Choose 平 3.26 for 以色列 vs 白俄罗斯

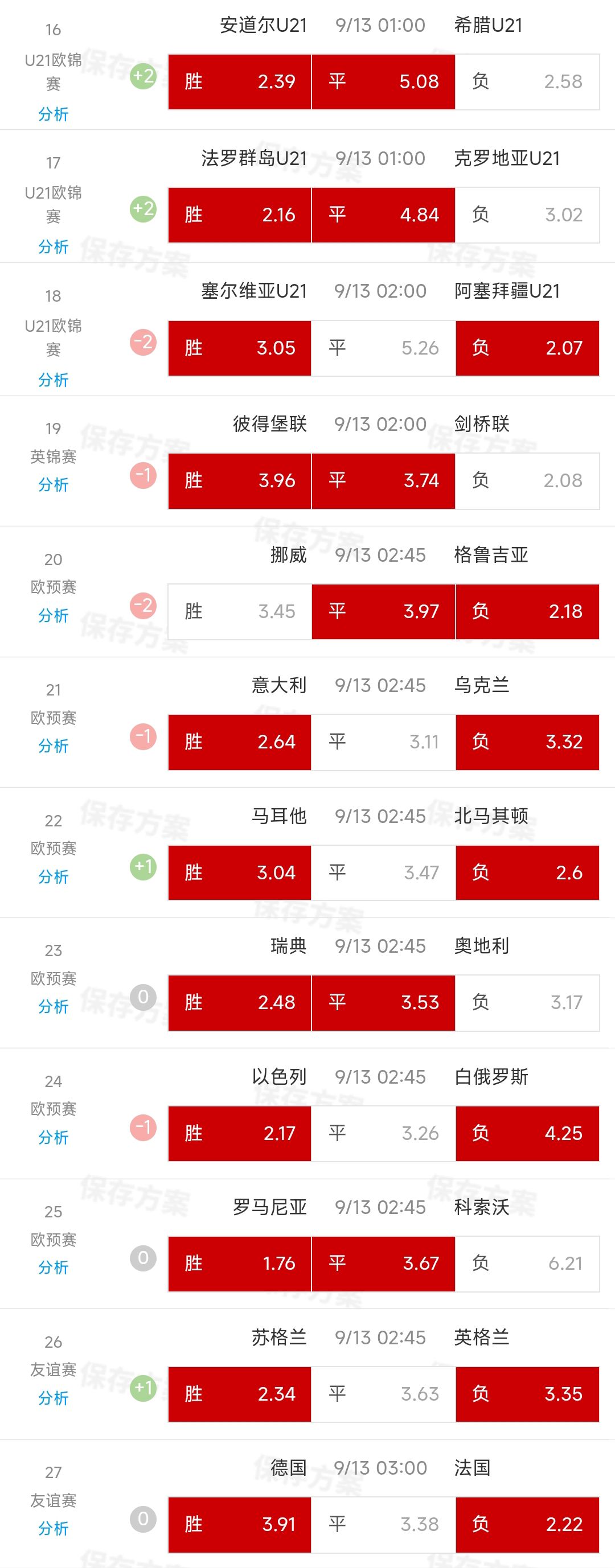point(384,1133)
